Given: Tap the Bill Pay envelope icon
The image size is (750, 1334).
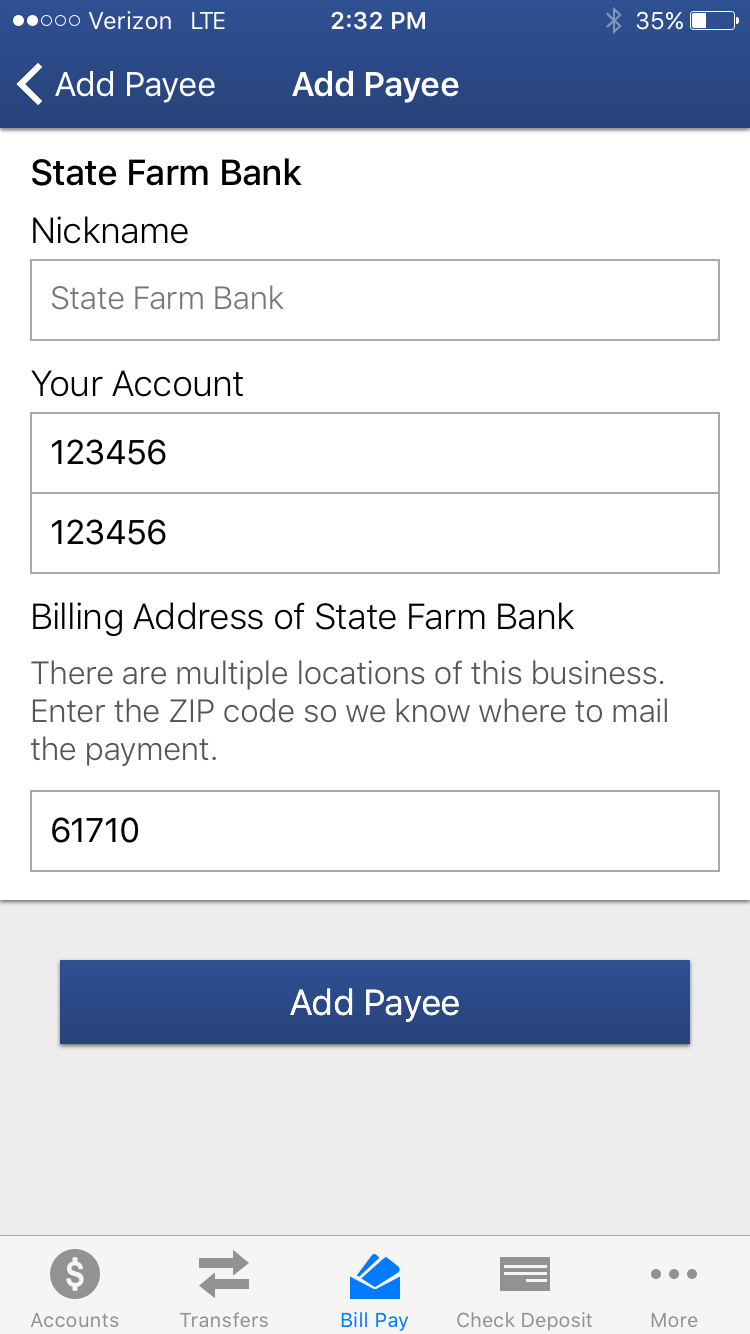Looking at the screenshot, I should (374, 1273).
